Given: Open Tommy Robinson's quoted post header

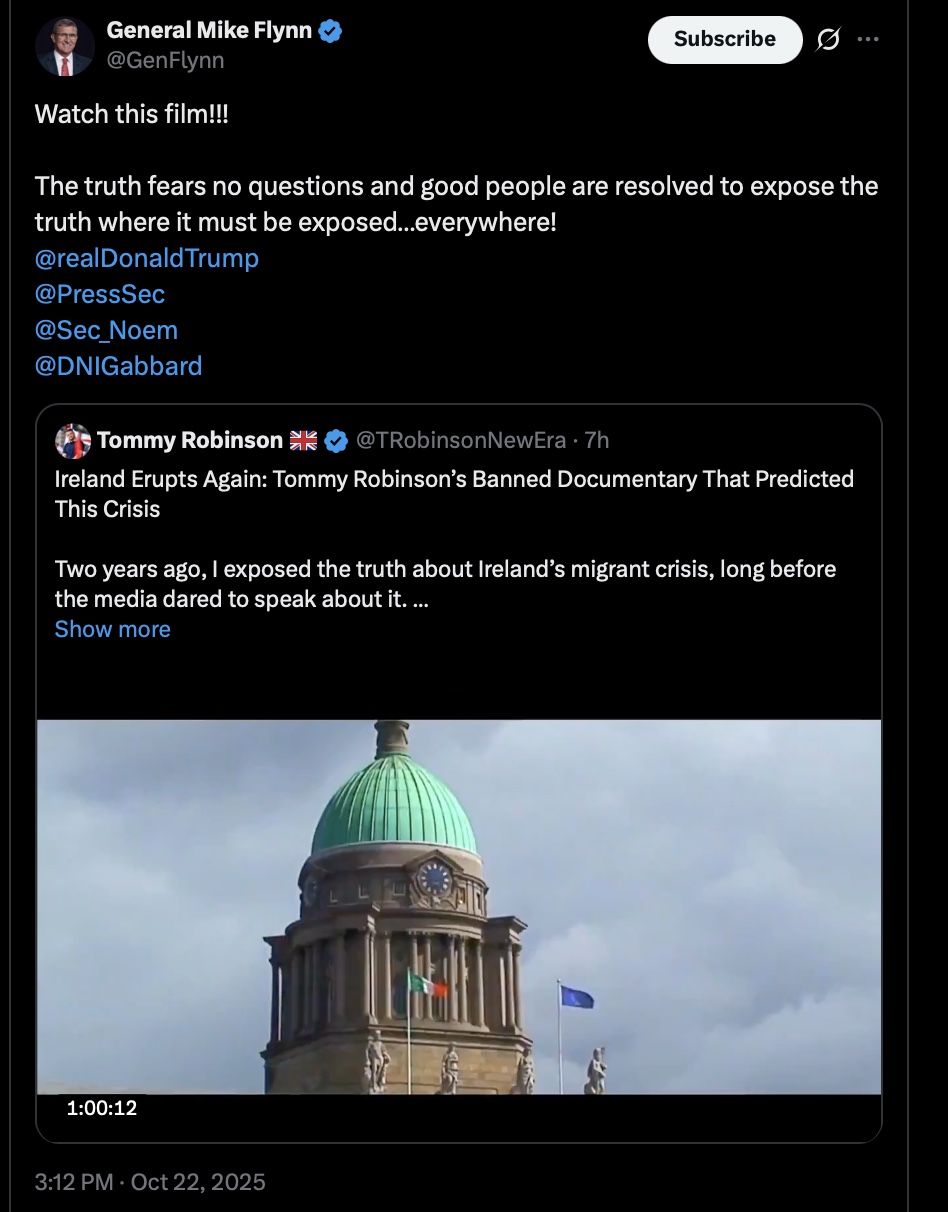Looking at the screenshot, I should coord(190,440).
